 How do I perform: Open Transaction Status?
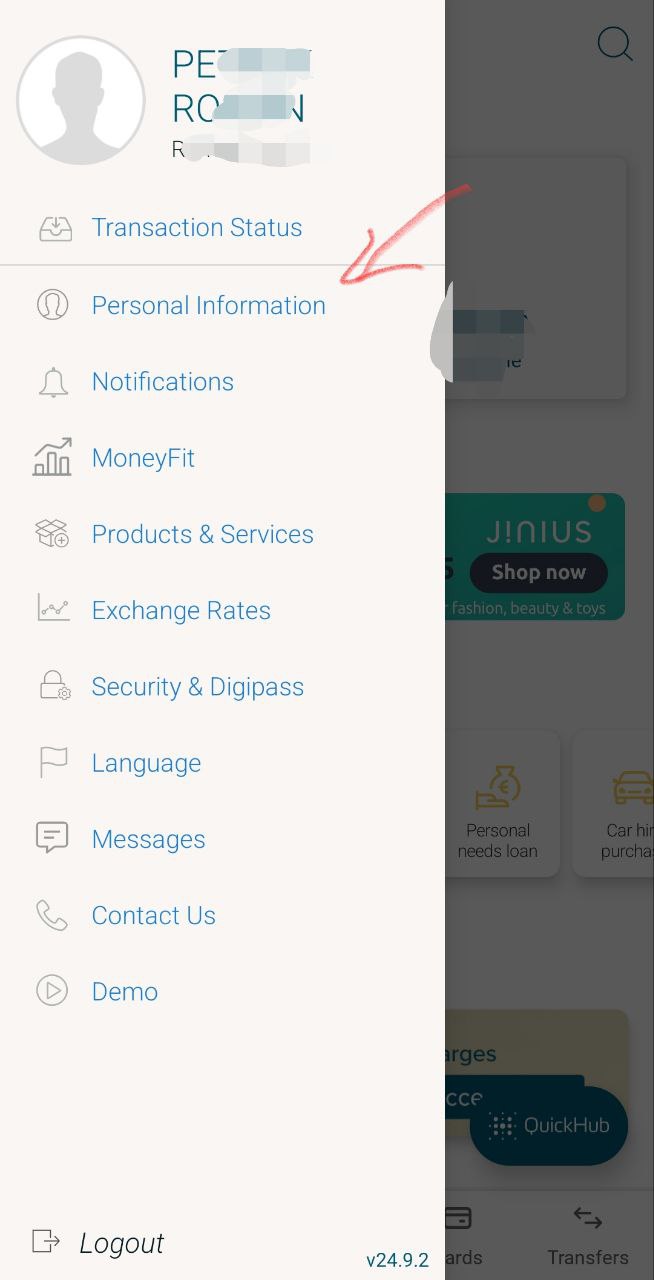196,228
